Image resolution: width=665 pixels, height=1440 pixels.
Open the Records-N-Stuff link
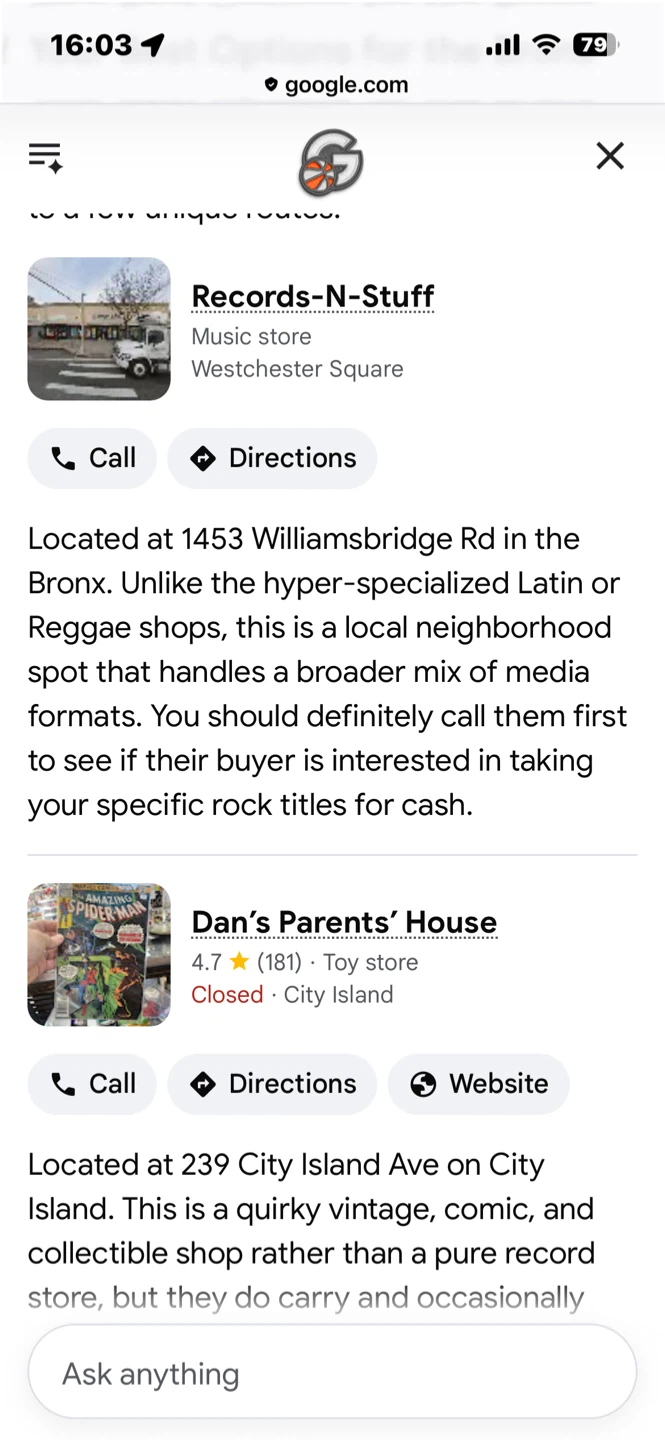313,296
